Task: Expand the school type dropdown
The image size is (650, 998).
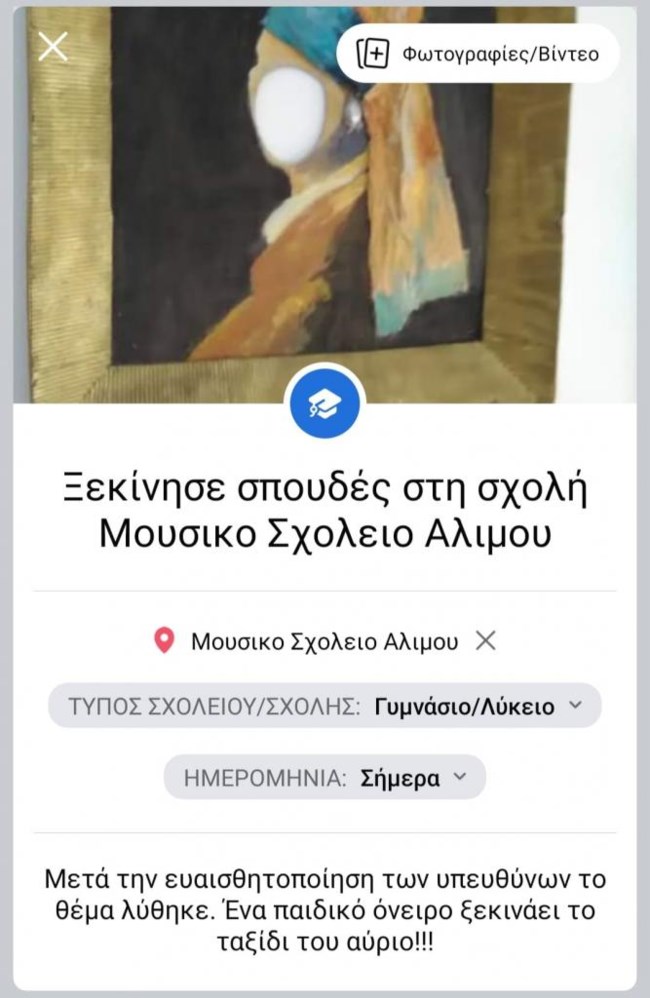Action: (325, 706)
